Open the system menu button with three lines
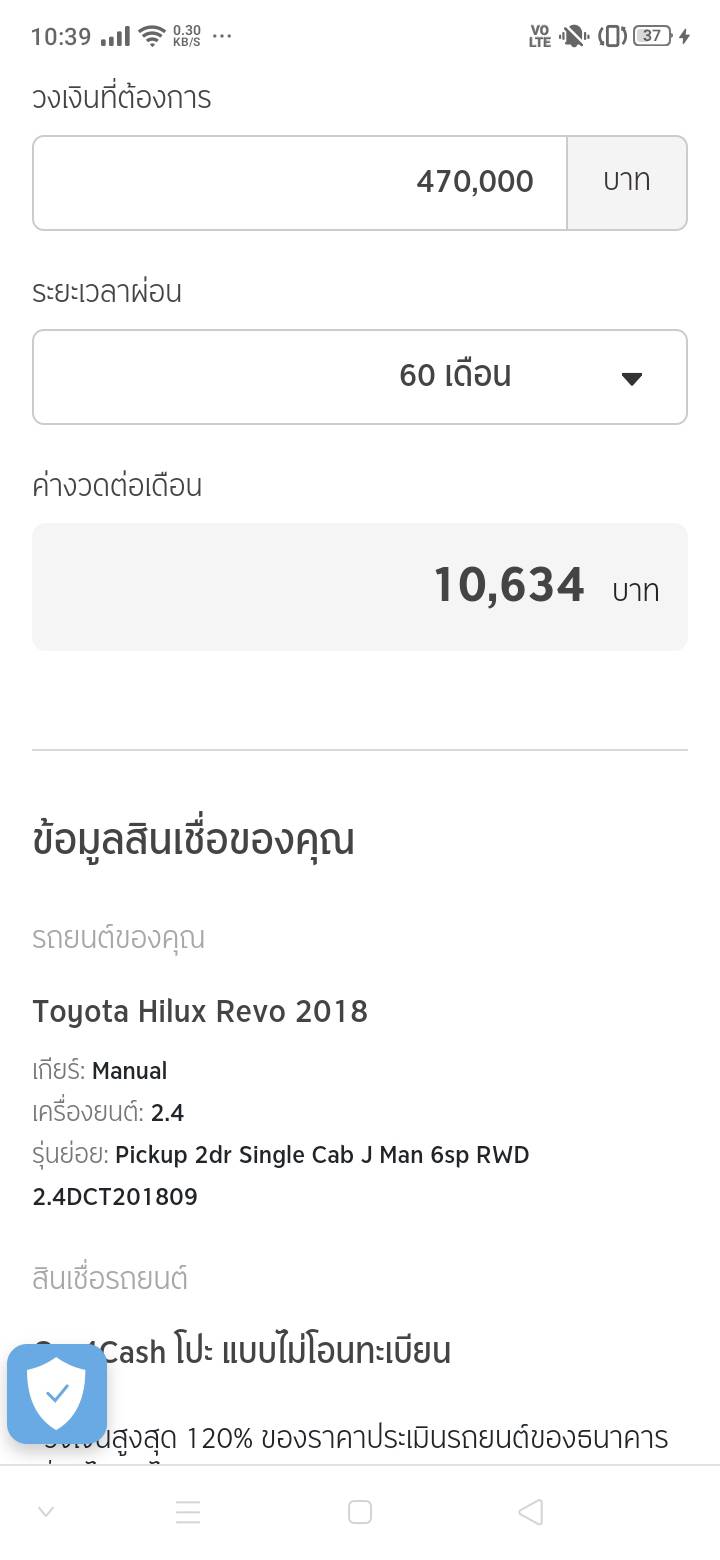 pos(188,1512)
